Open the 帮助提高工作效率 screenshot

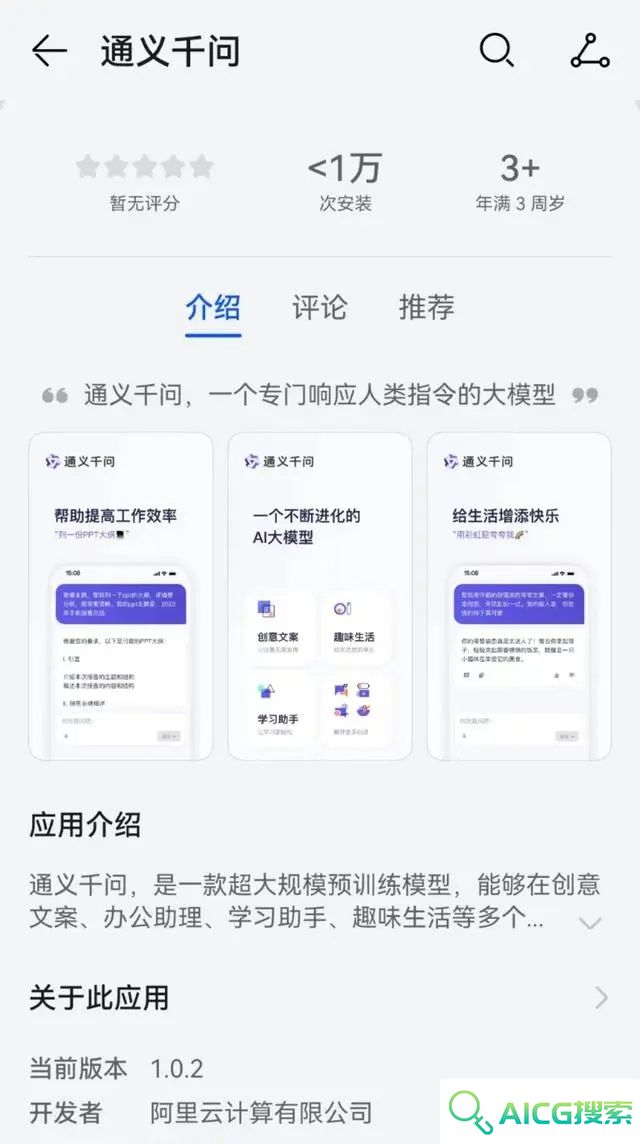121,596
